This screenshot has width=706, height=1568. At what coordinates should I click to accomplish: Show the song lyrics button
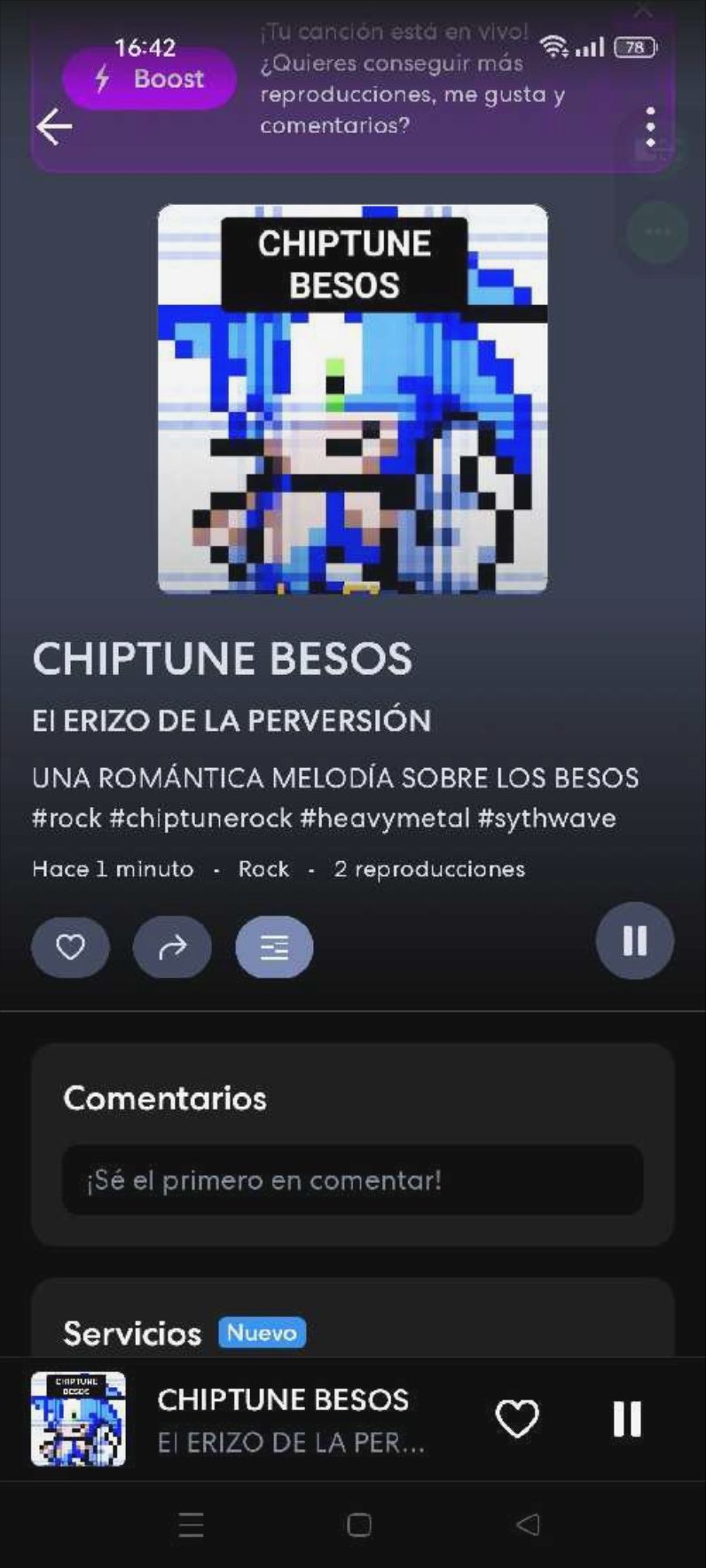click(x=274, y=947)
